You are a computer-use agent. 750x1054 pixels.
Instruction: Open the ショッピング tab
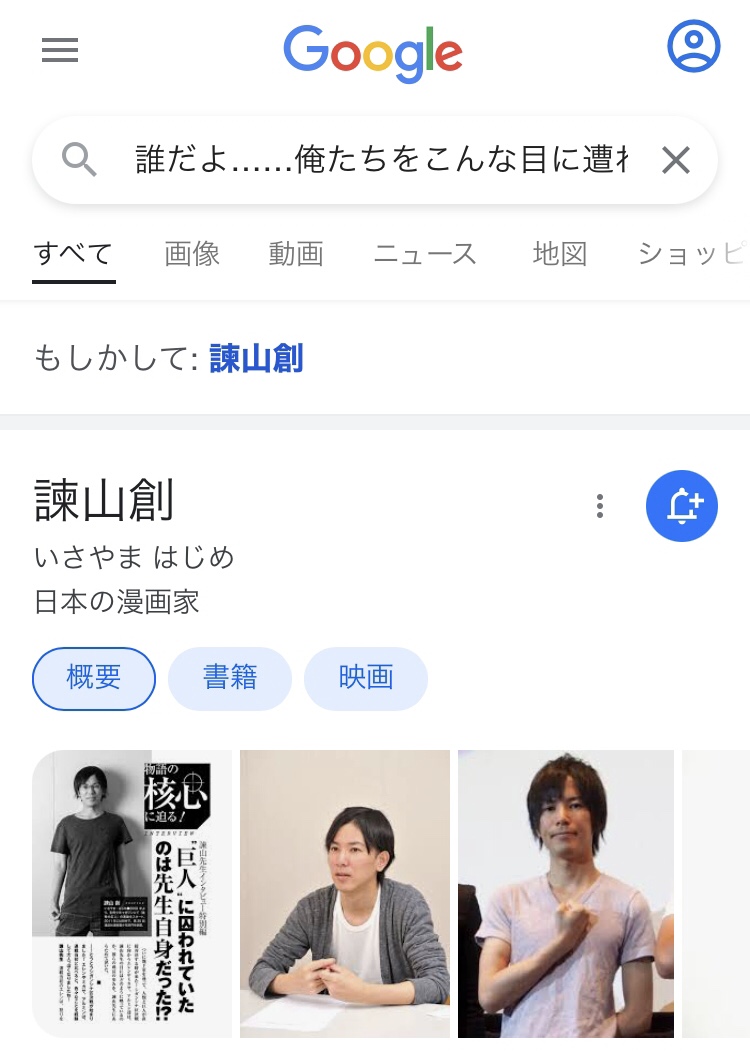click(x=692, y=254)
